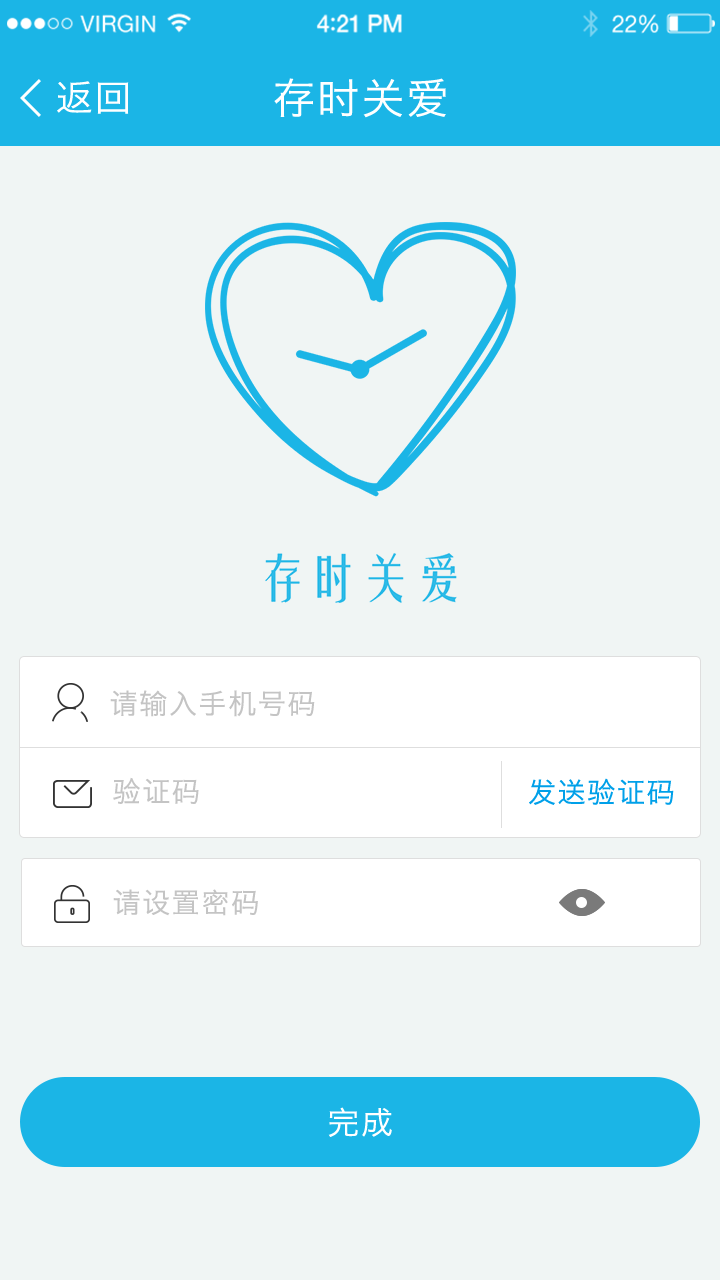Tap the phone number field 请输入手机号码
720x1280 pixels.
[x=360, y=703]
